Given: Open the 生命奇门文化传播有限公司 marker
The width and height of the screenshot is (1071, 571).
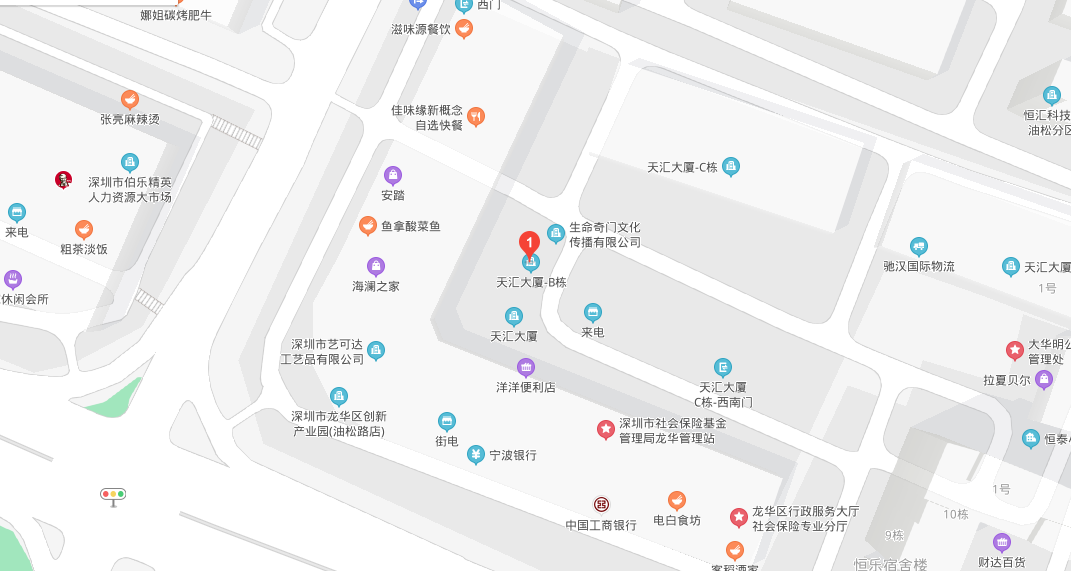Looking at the screenshot, I should tap(556, 234).
